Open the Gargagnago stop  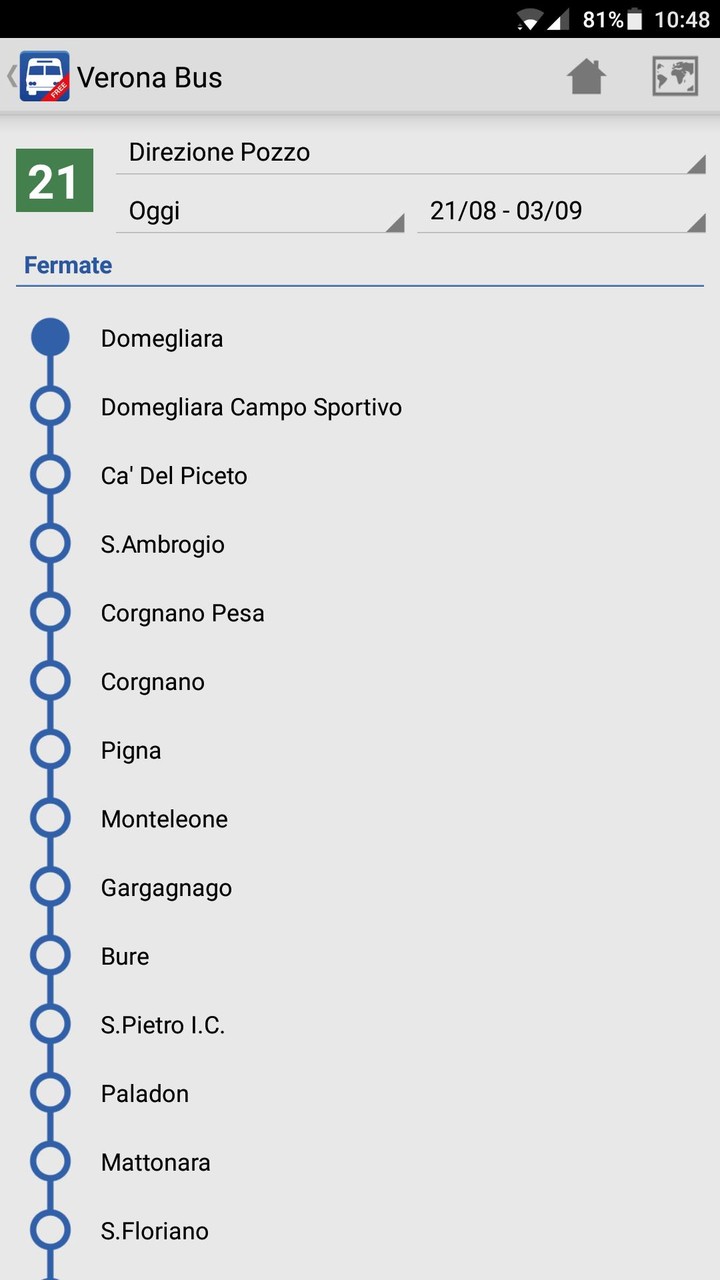point(166,888)
